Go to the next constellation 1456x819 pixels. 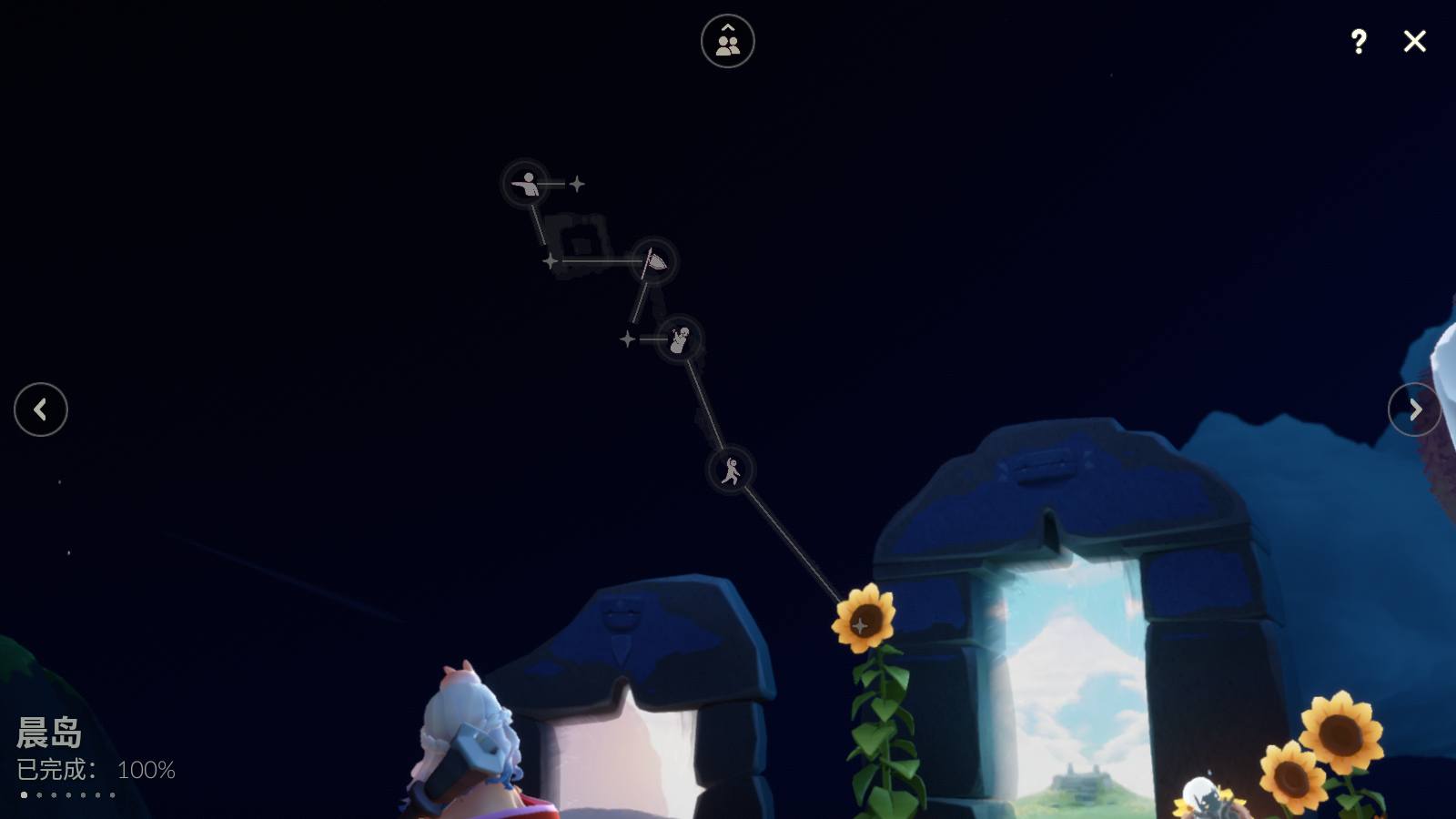tap(1414, 409)
